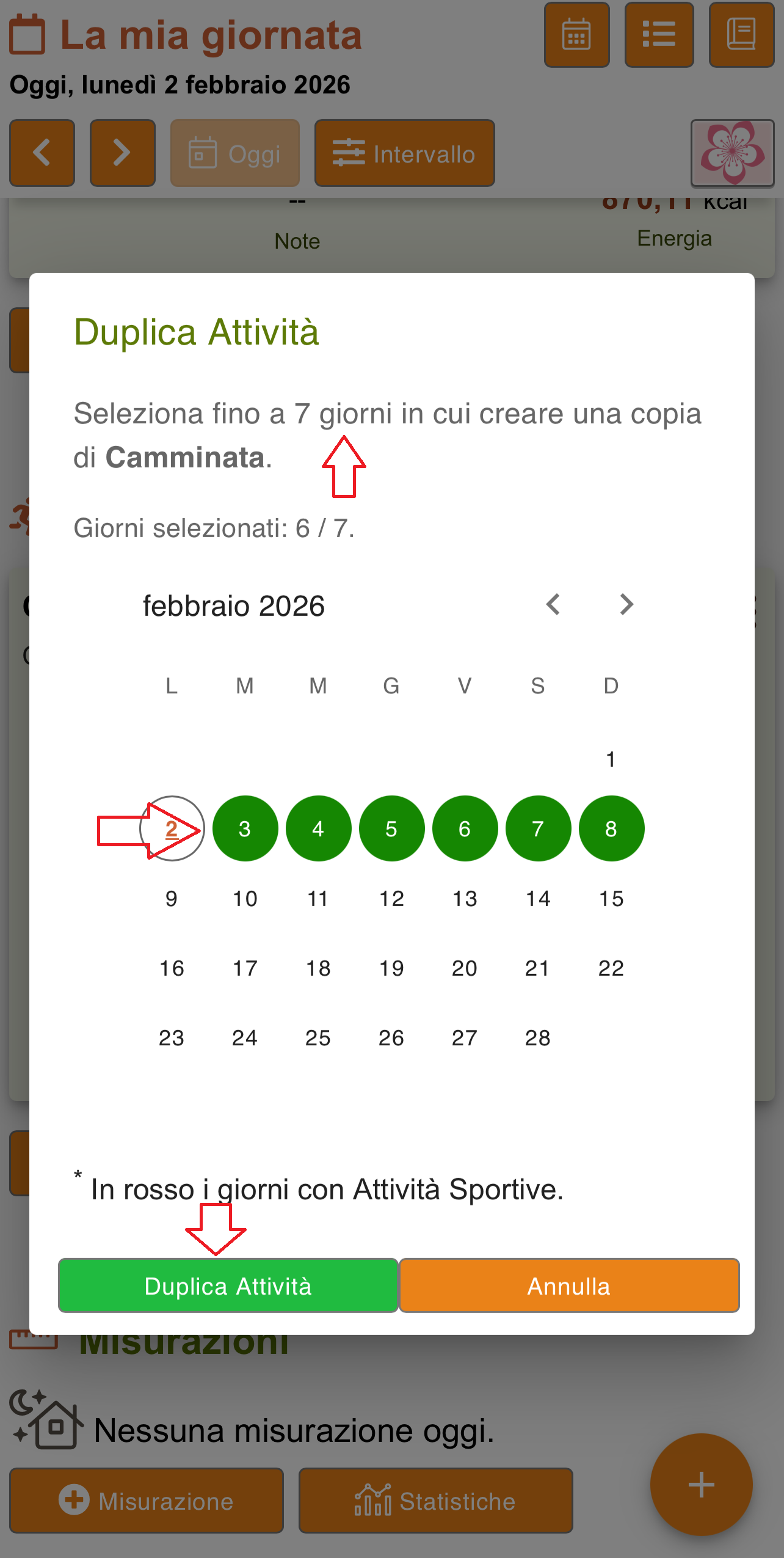This screenshot has height=1558, width=784.
Task: Deselect February 3 in the calendar
Action: pyautogui.click(x=245, y=828)
